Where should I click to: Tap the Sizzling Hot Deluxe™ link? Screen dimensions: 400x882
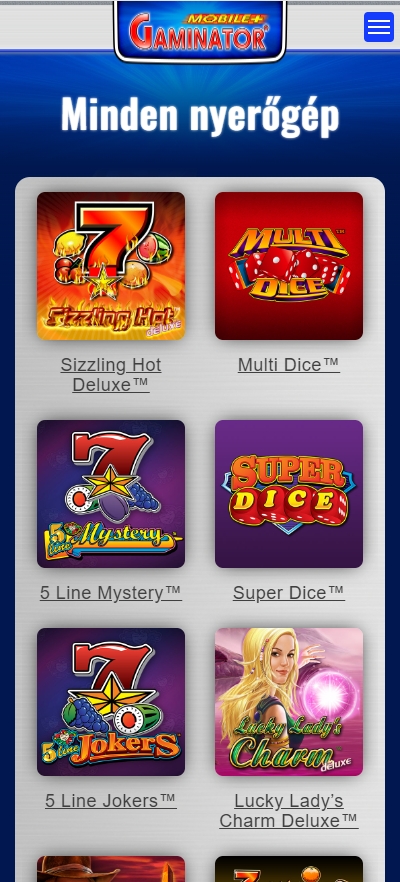[x=111, y=375]
